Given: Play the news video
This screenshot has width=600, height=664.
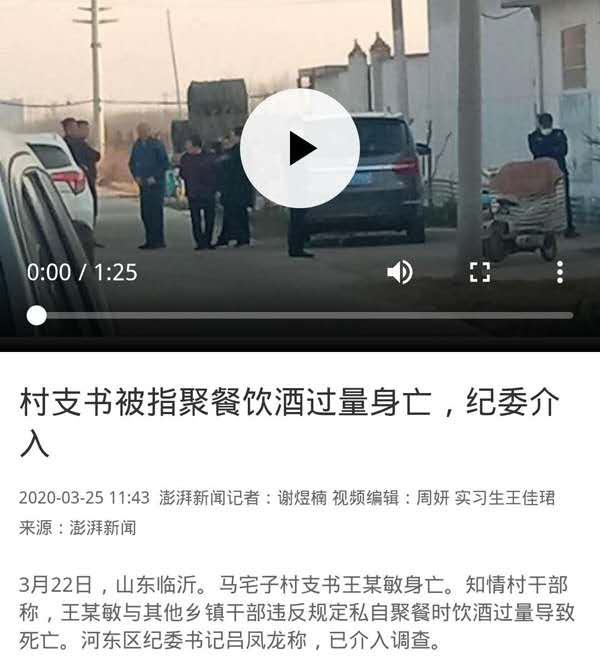Looking at the screenshot, I should 299,148.
